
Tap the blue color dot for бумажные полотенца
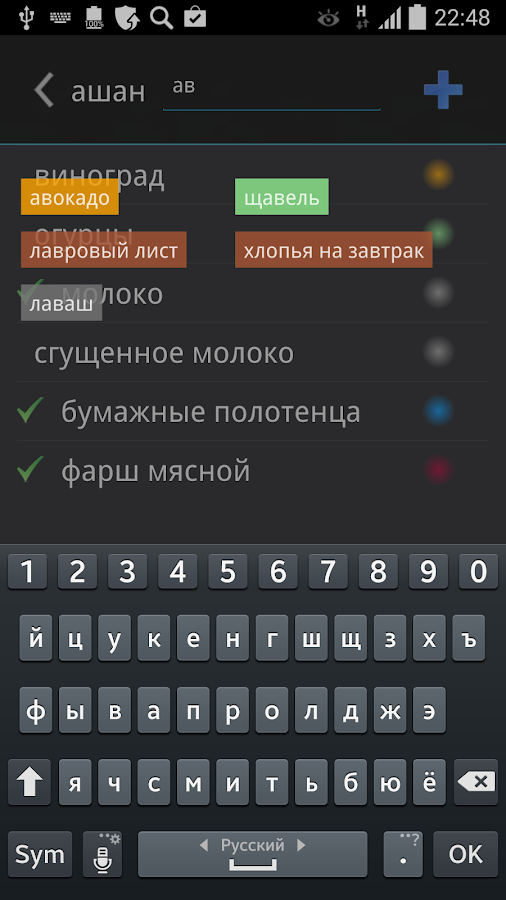tap(438, 411)
